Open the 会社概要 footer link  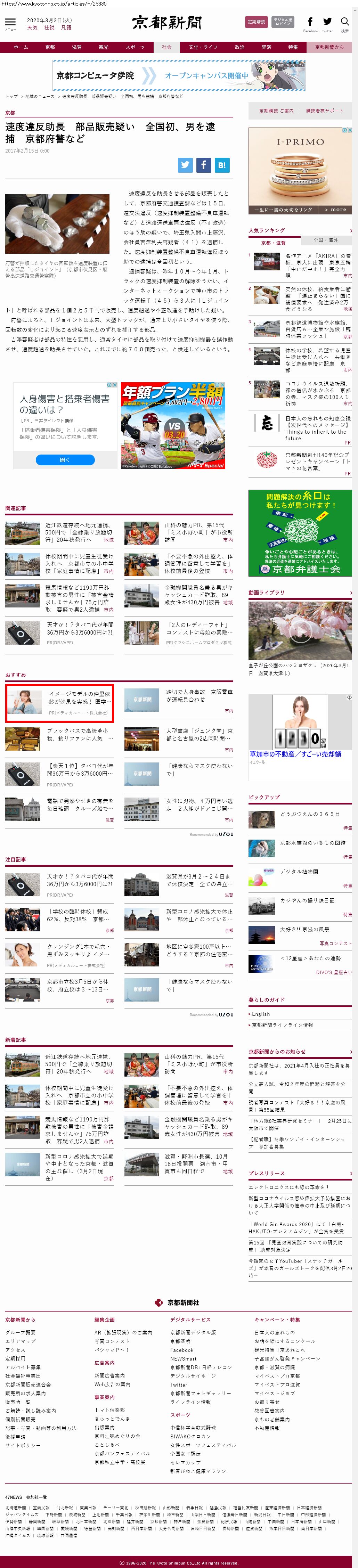pos(21,1332)
